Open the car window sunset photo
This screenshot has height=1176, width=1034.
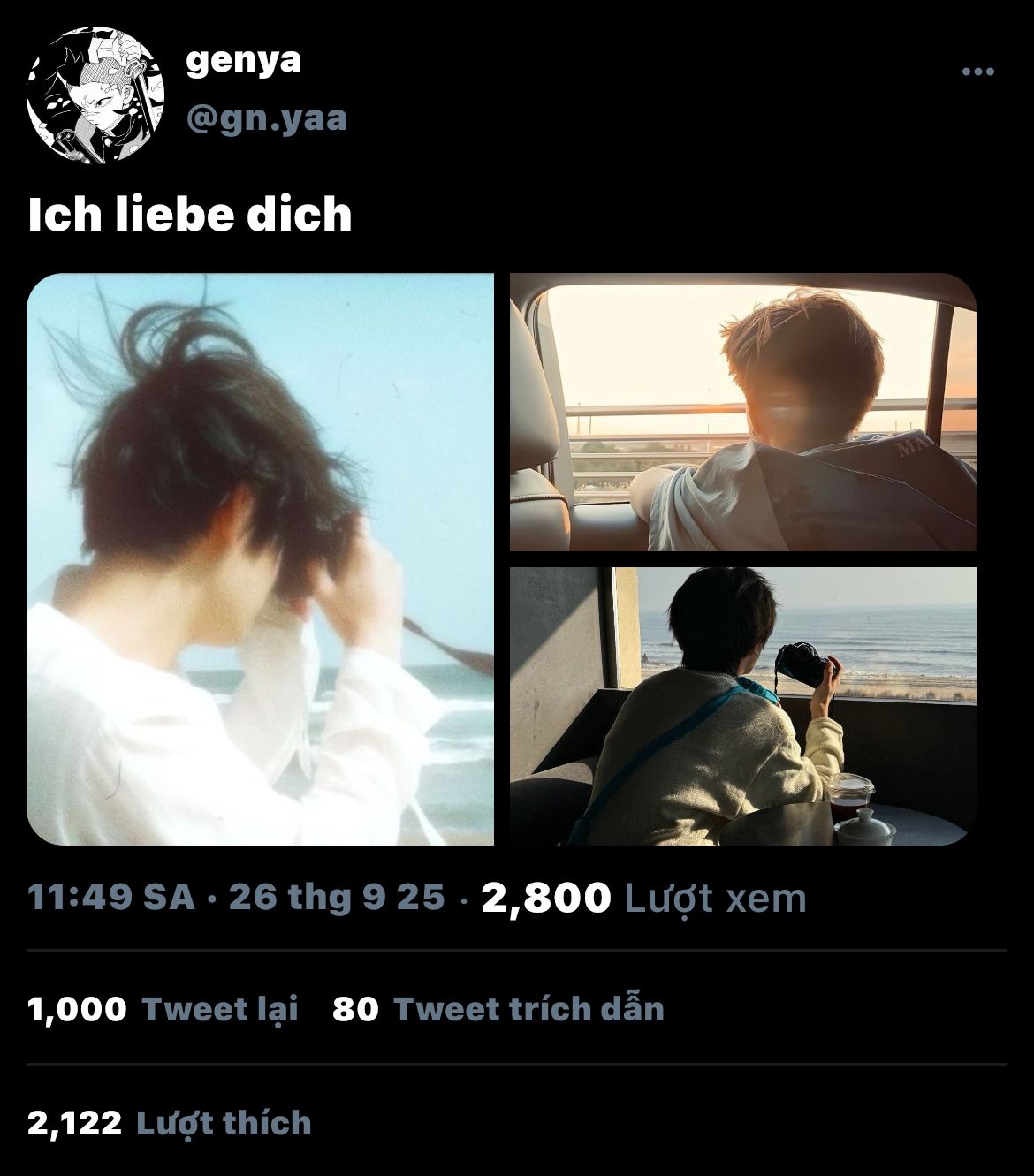(742, 412)
